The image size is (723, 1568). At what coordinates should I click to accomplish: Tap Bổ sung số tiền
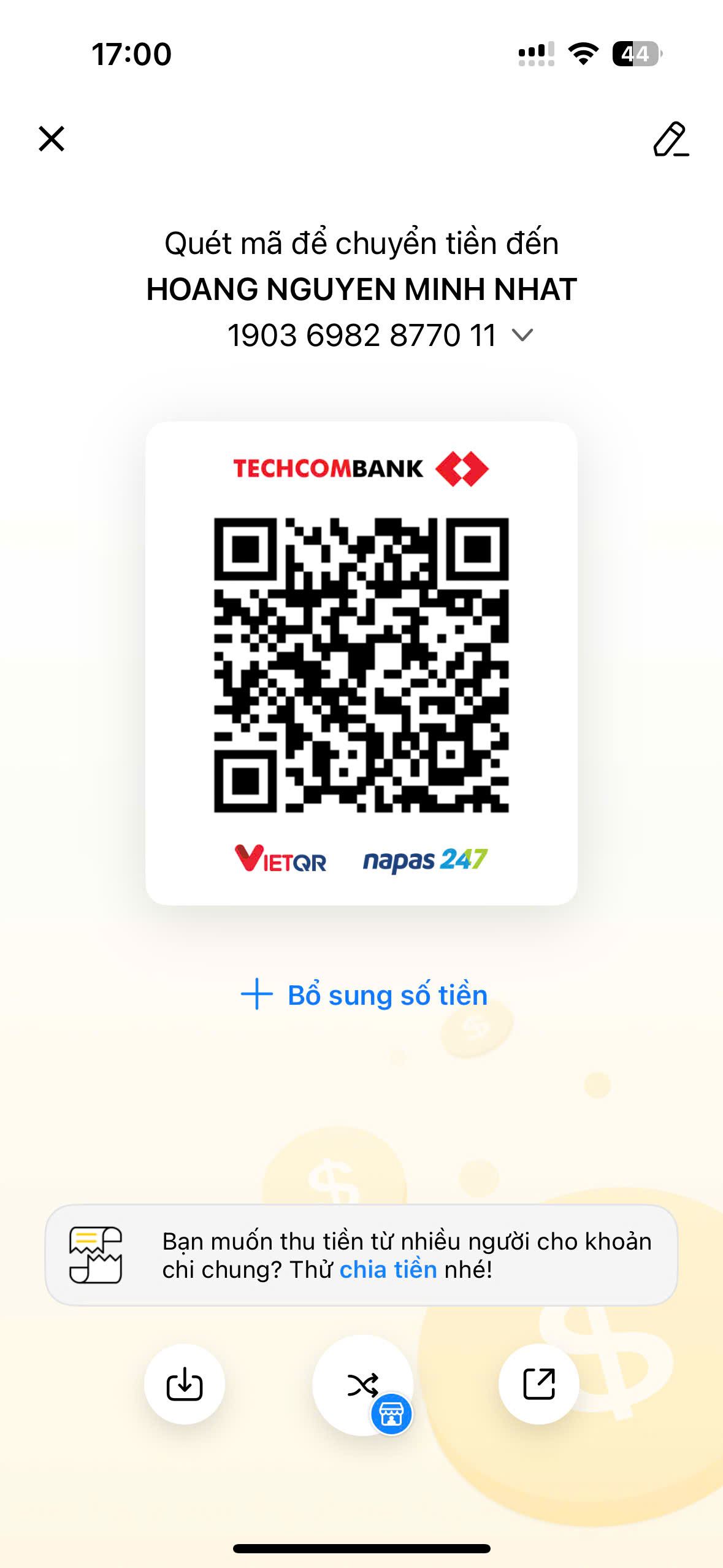pyautogui.click(x=364, y=994)
